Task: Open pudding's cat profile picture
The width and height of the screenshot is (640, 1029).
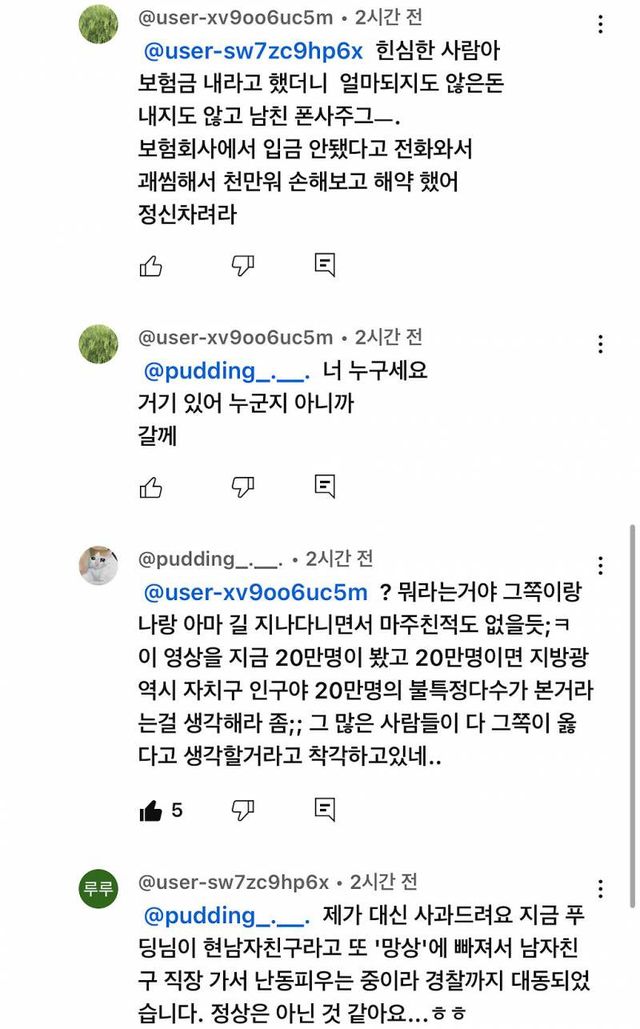Action: [x=98, y=565]
